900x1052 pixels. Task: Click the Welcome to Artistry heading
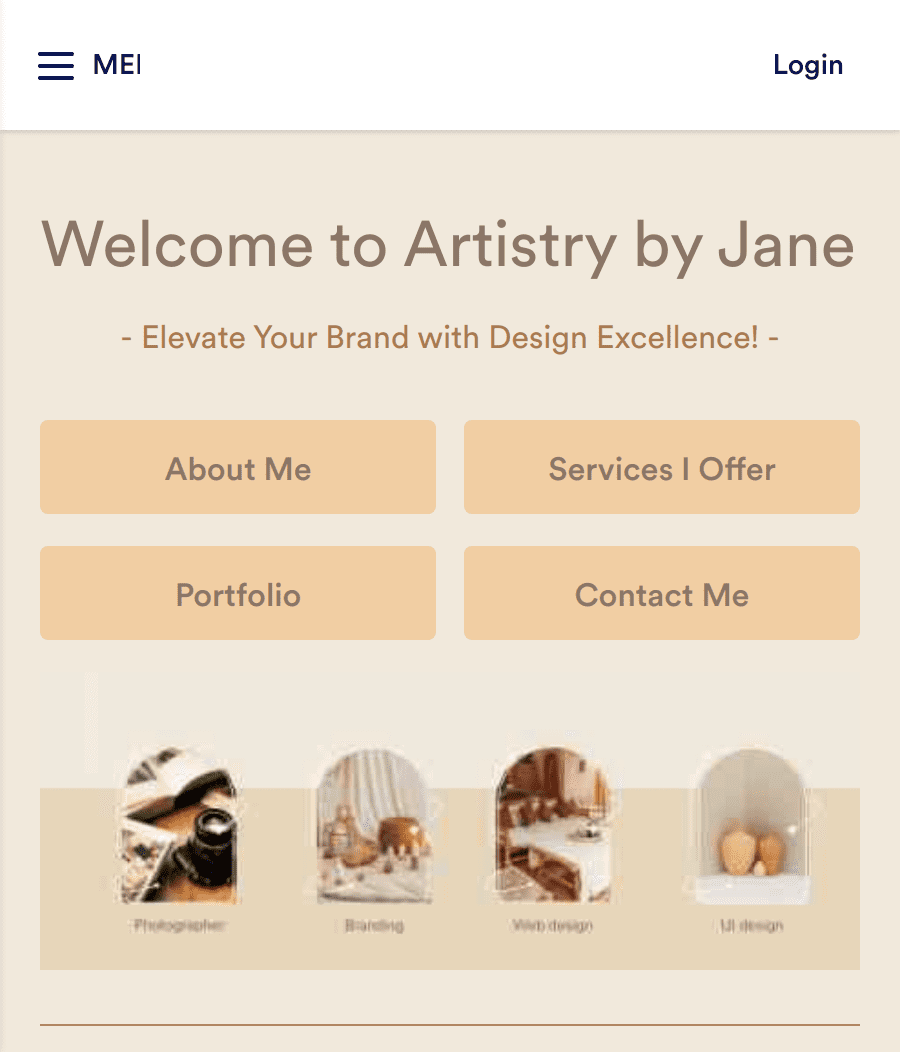point(449,245)
